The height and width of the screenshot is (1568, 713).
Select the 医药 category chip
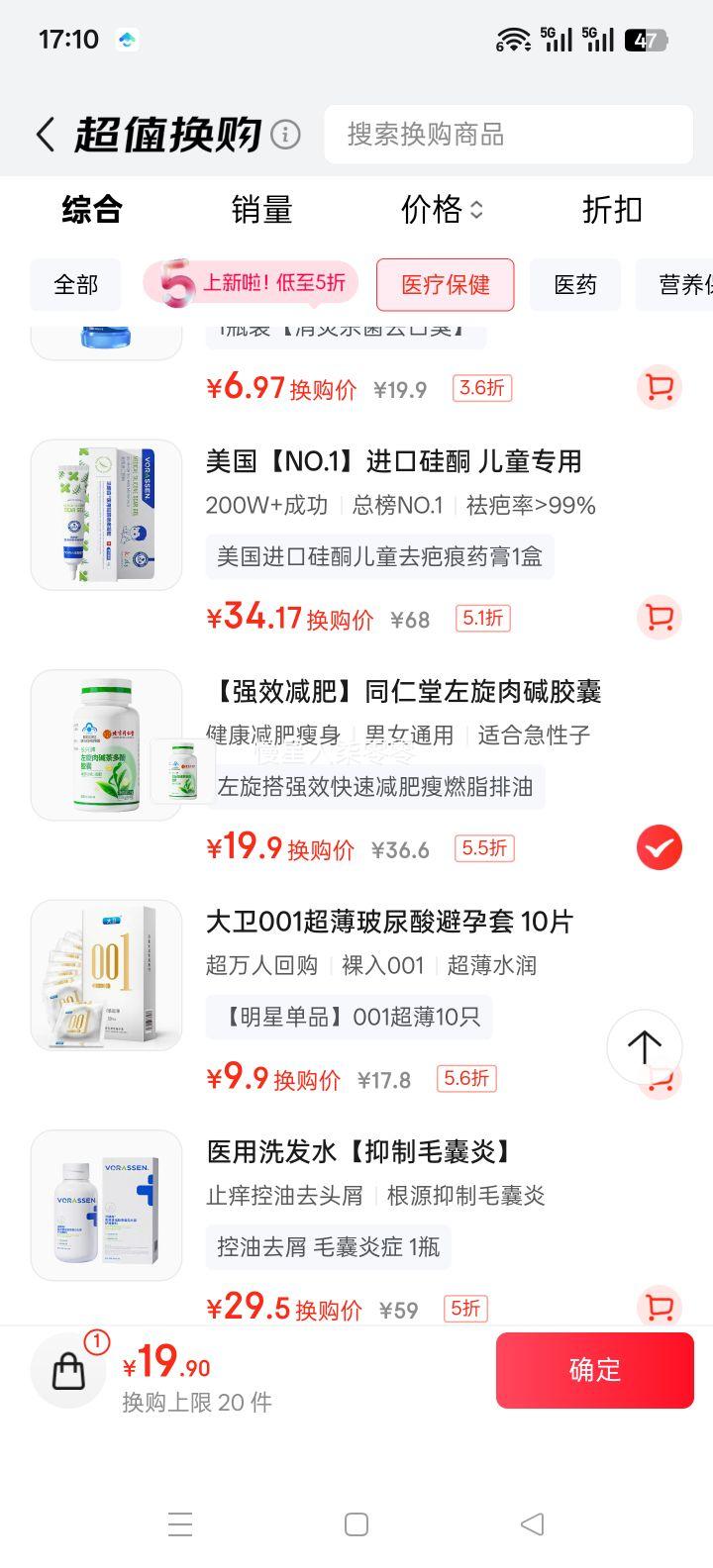point(575,285)
